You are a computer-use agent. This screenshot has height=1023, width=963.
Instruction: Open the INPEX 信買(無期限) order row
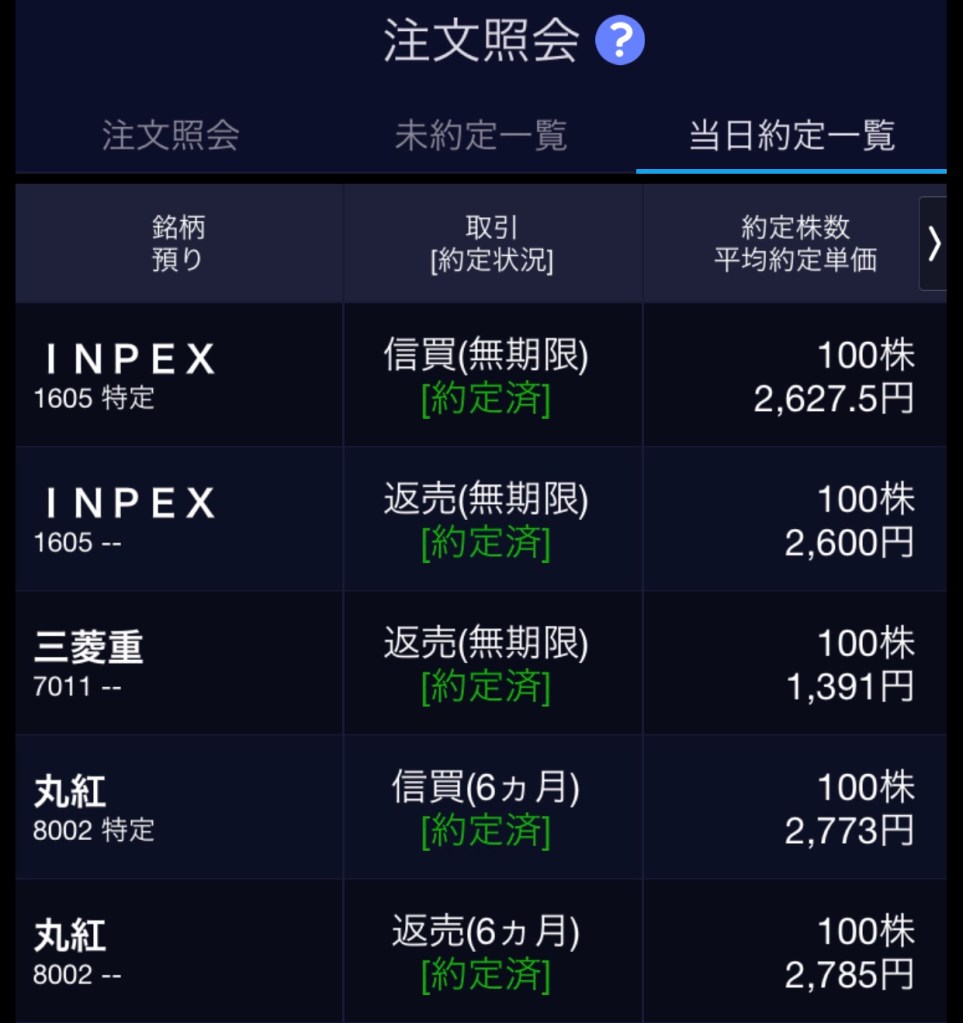480,376
